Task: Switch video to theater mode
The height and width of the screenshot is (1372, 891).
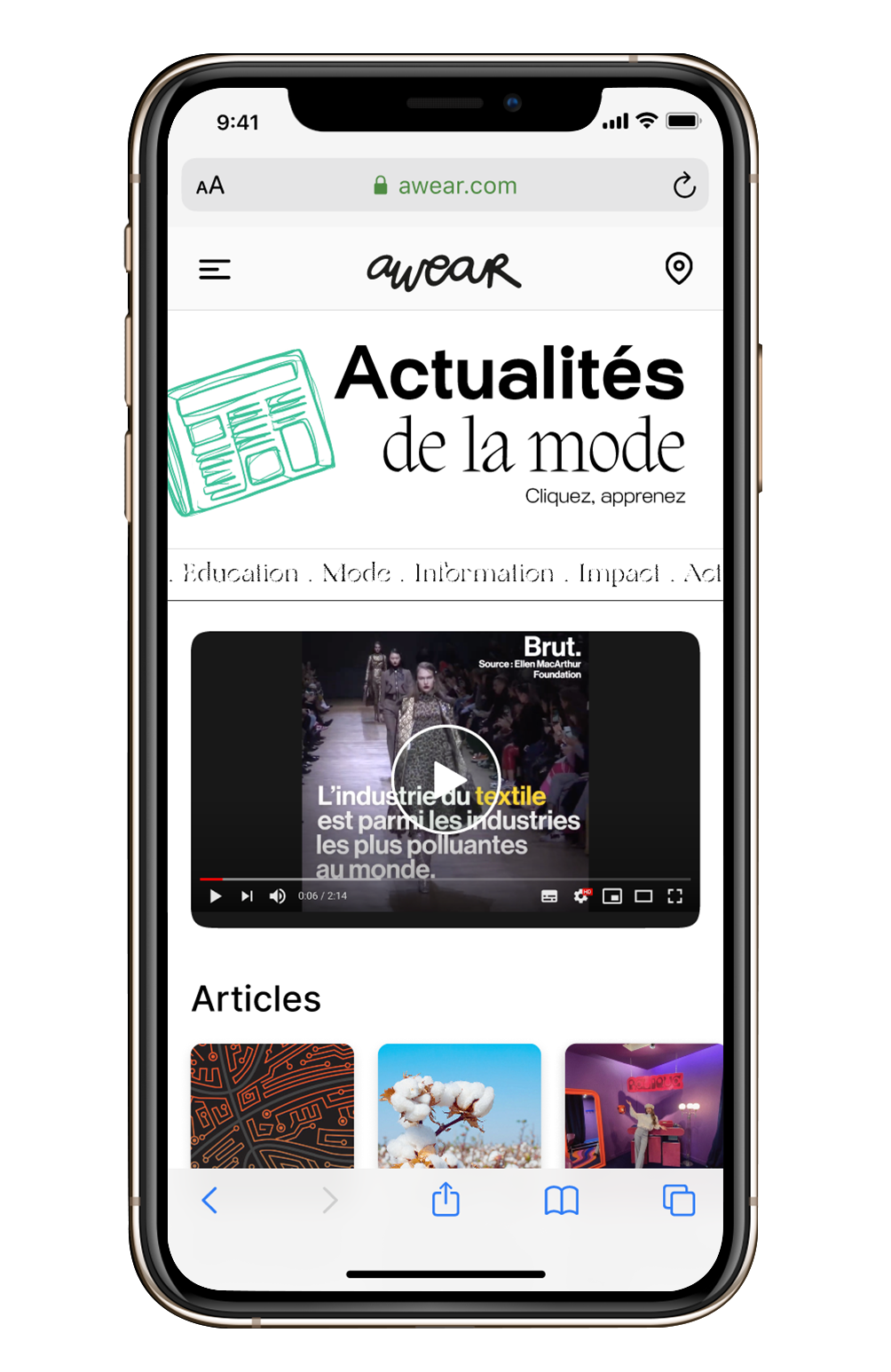Action: 643,896
